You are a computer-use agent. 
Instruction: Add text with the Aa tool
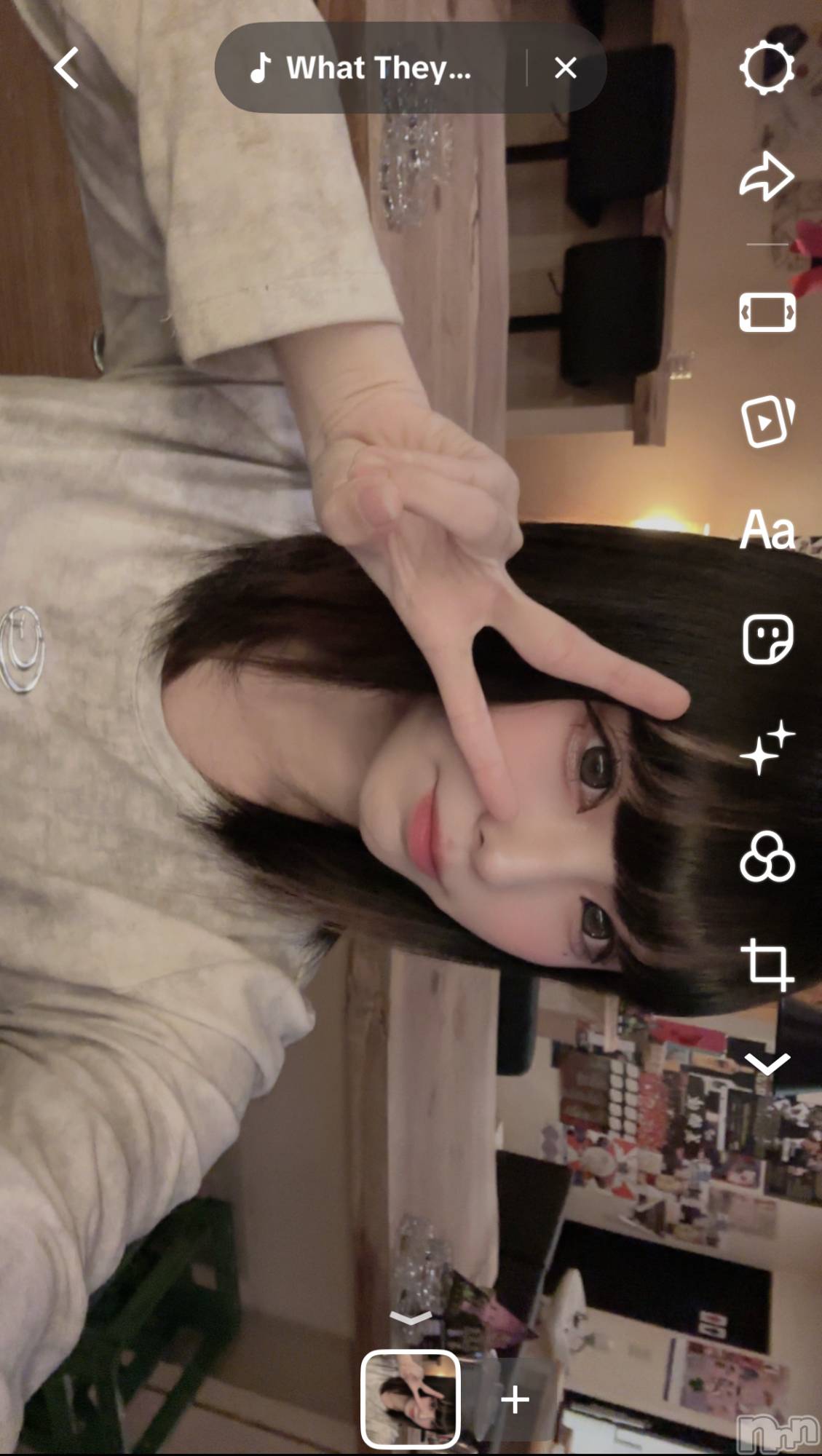[x=767, y=529]
